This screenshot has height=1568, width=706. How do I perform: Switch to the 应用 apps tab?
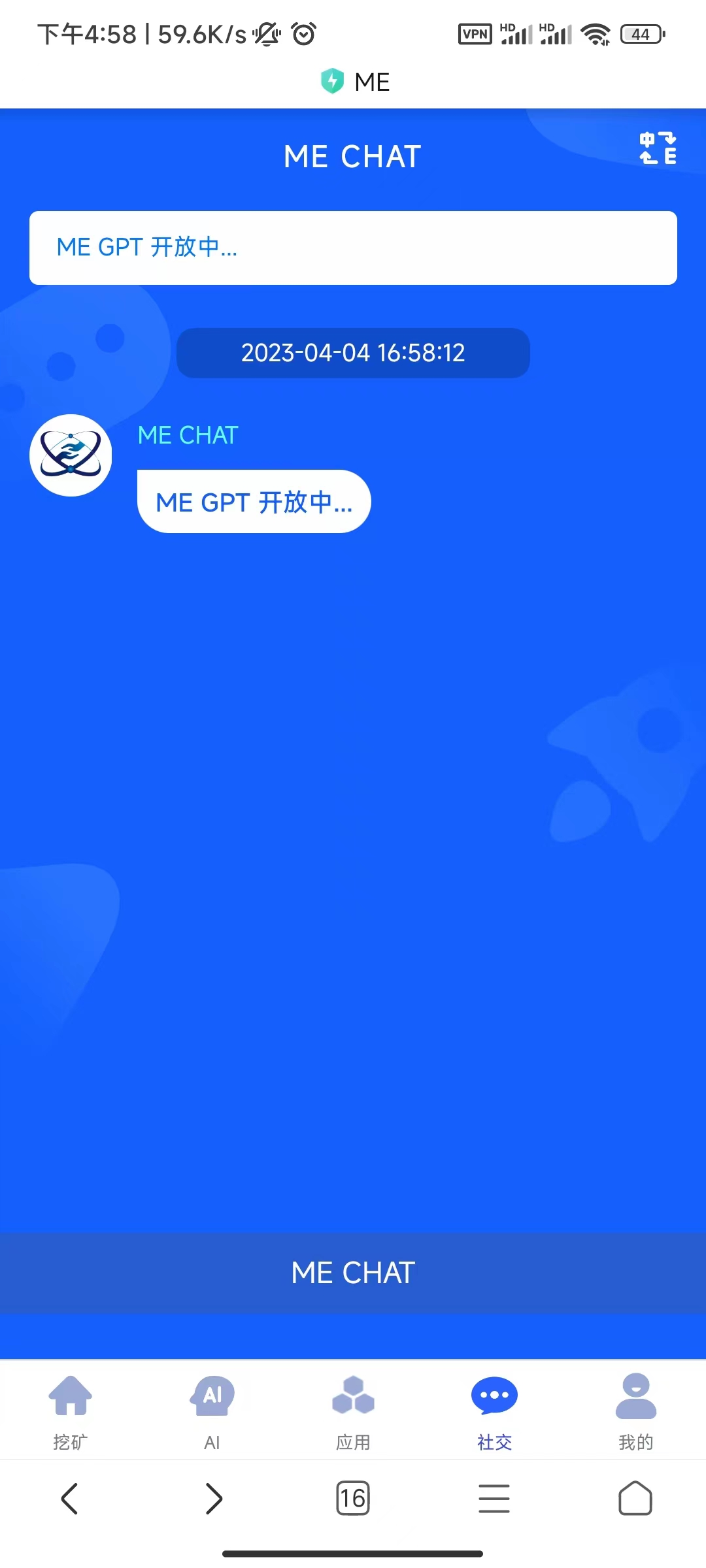353,1411
